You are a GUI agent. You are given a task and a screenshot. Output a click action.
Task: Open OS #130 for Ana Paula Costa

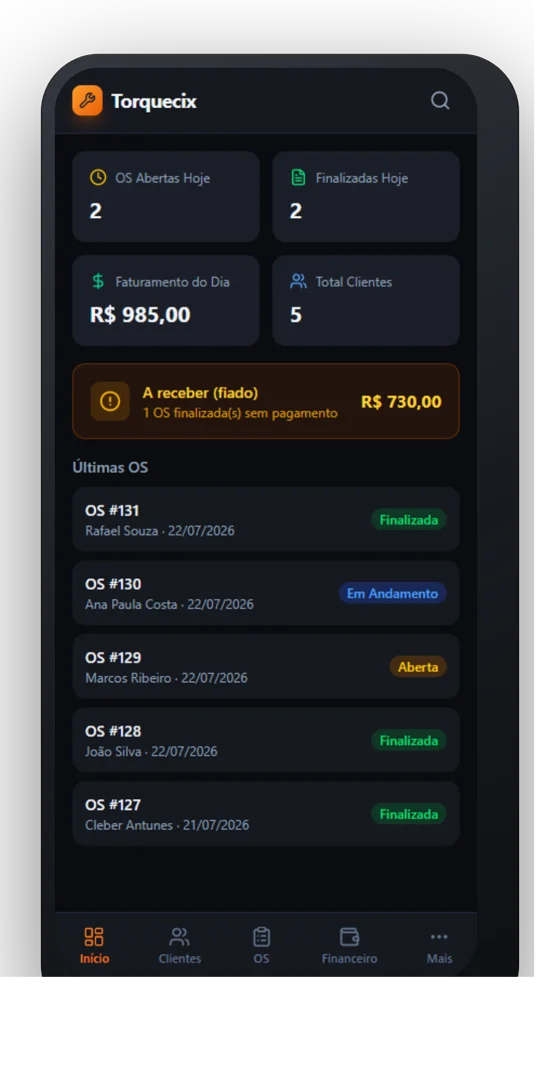(266, 593)
